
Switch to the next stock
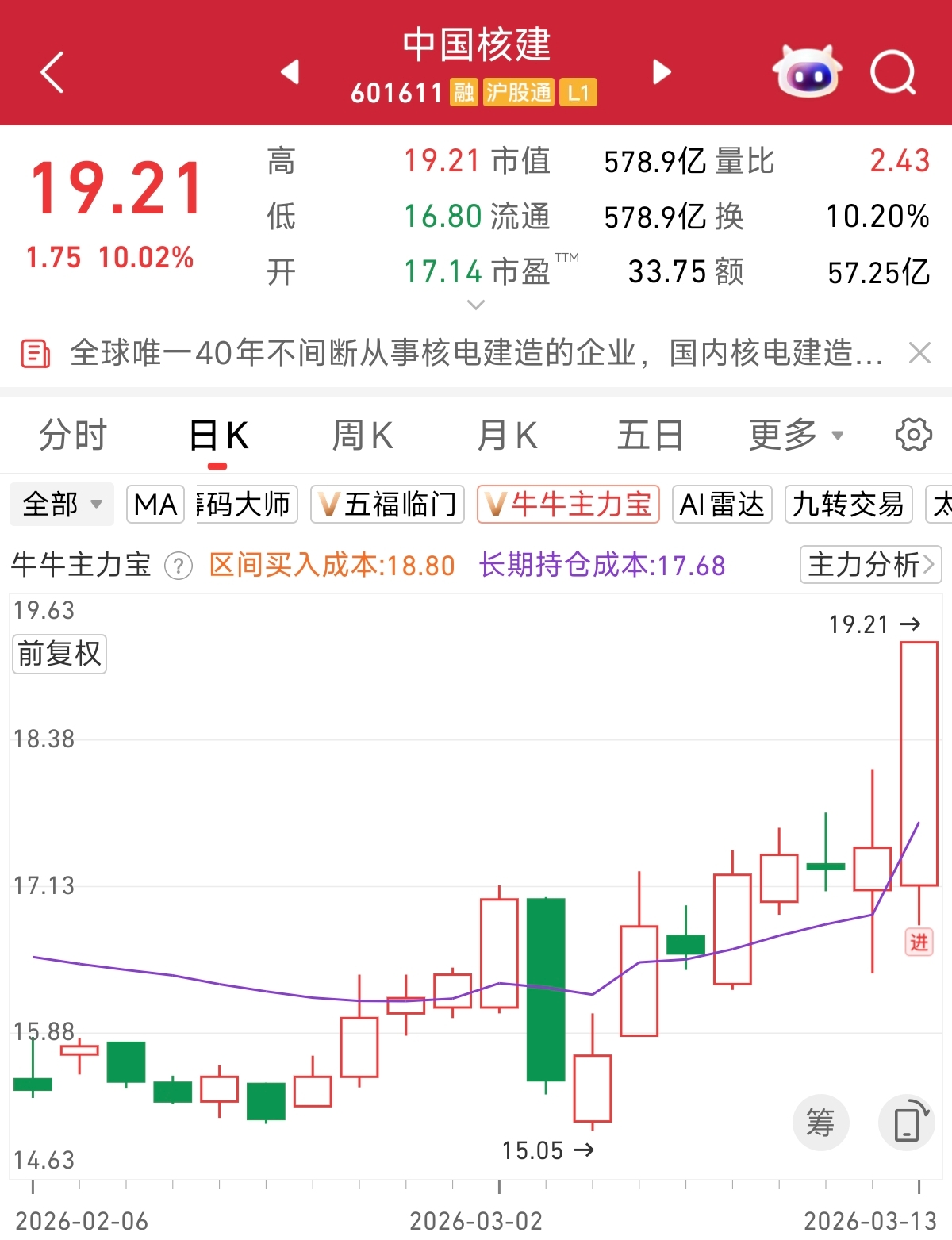pyautogui.click(x=662, y=72)
